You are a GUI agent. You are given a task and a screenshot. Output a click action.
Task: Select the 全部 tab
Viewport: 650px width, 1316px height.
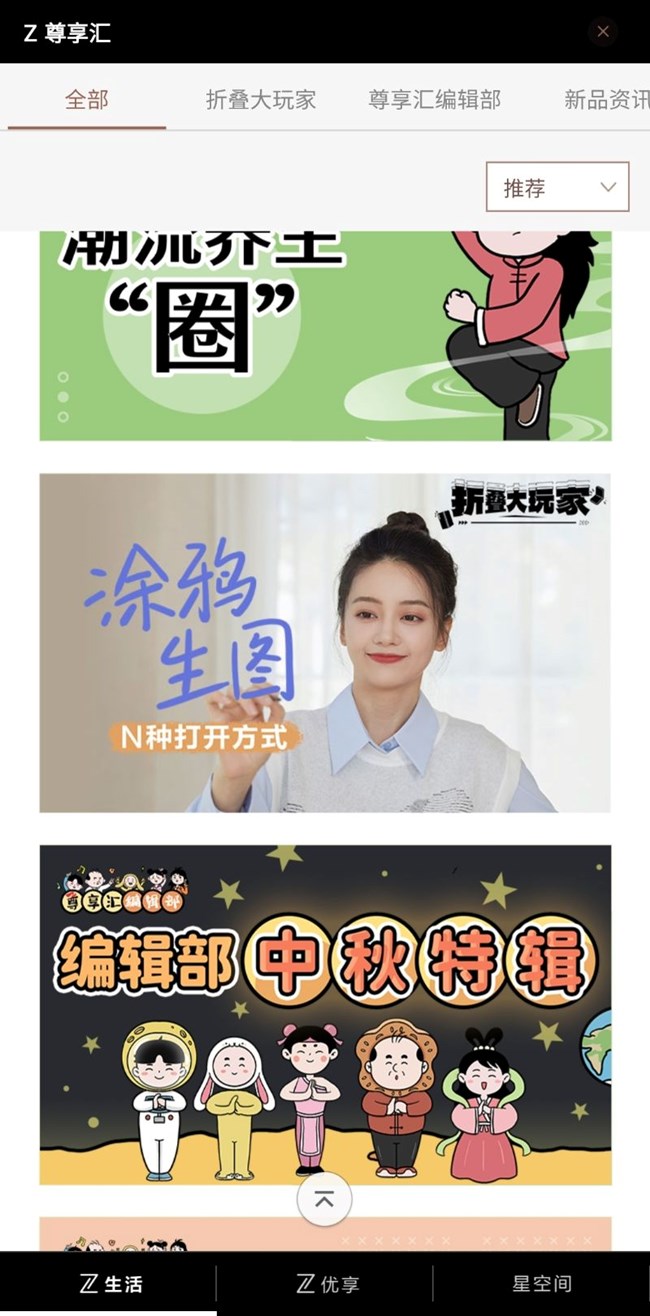(x=87, y=99)
